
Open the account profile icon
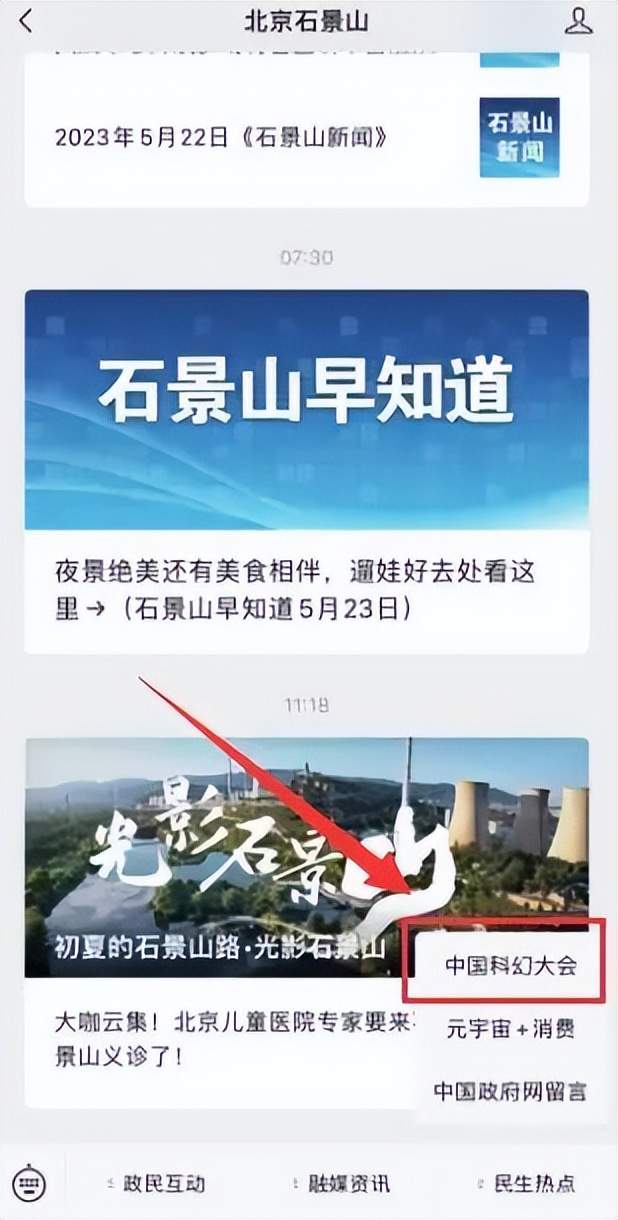[x=578, y=21]
